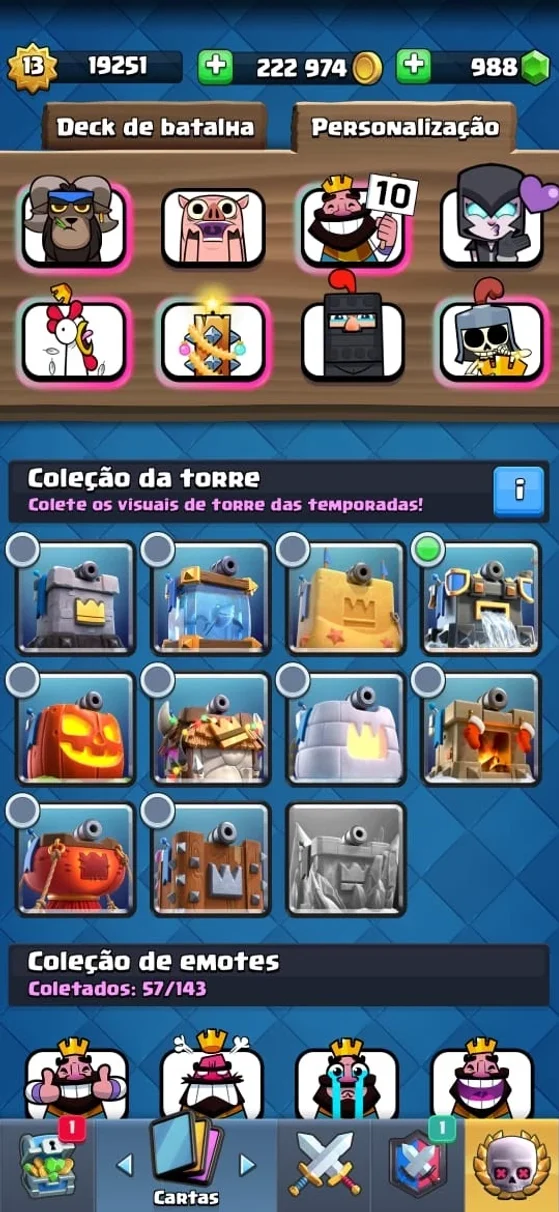
Task: Choose the pumpkin tower skin
Action: (76, 729)
